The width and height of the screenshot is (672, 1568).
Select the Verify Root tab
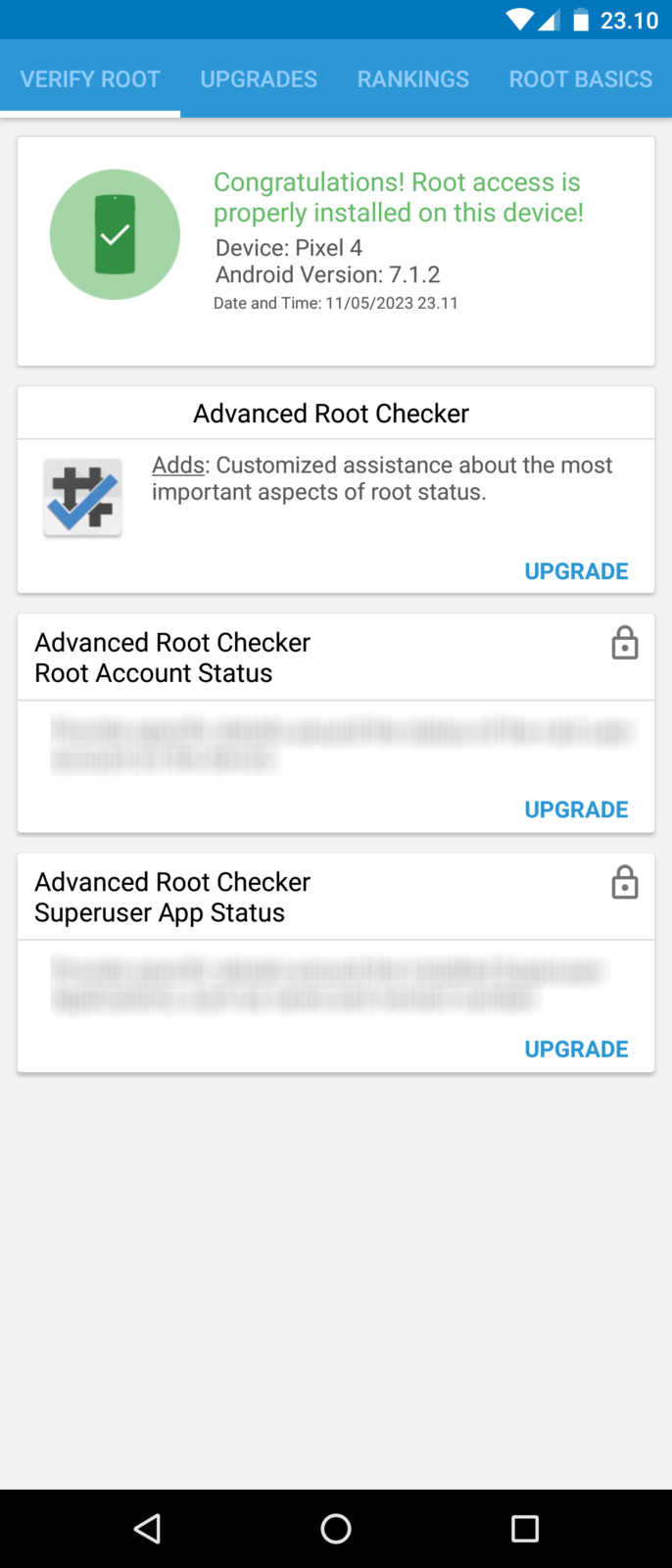pyautogui.click(x=90, y=79)
